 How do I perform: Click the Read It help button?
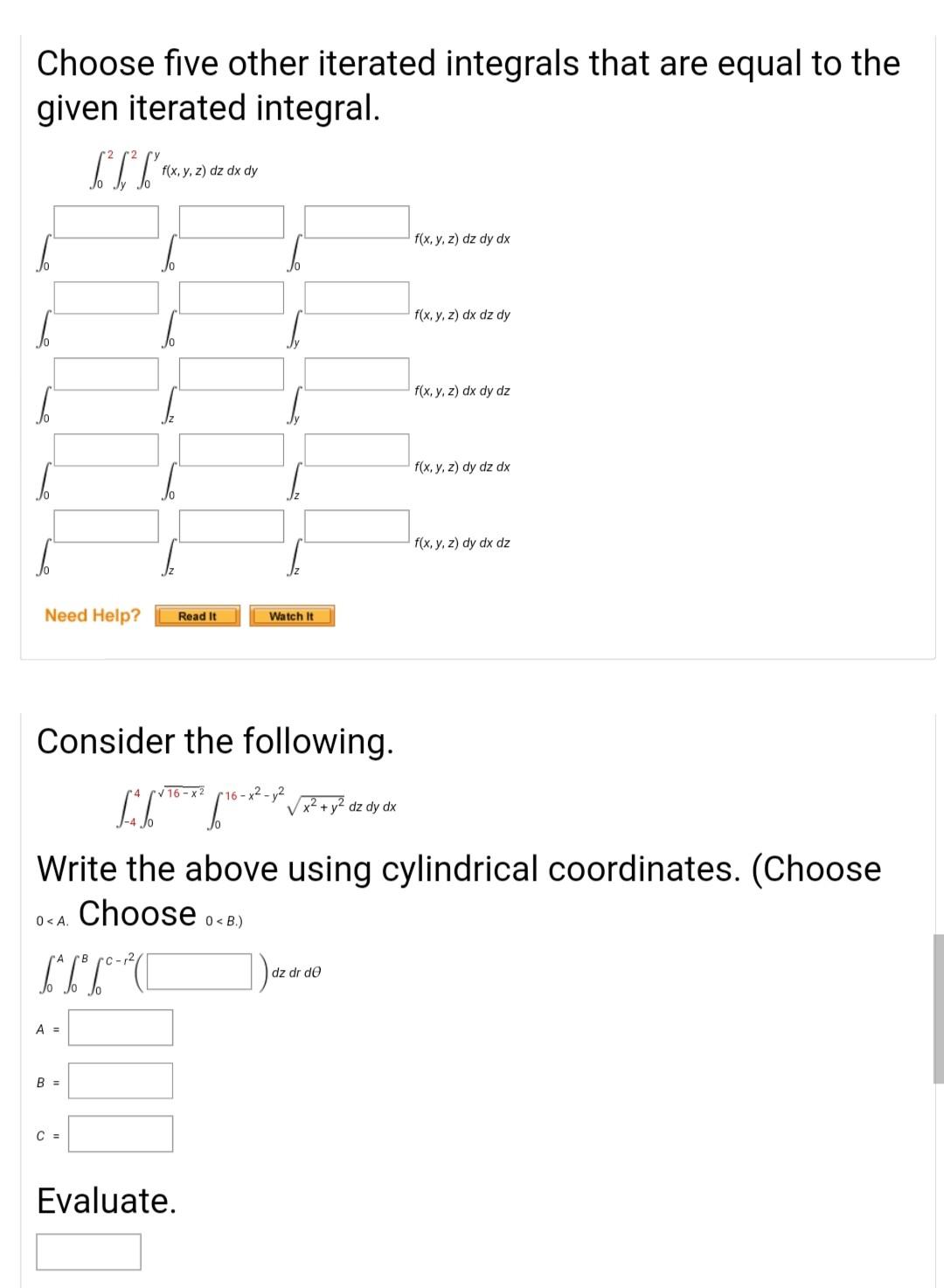pos(196,617)
